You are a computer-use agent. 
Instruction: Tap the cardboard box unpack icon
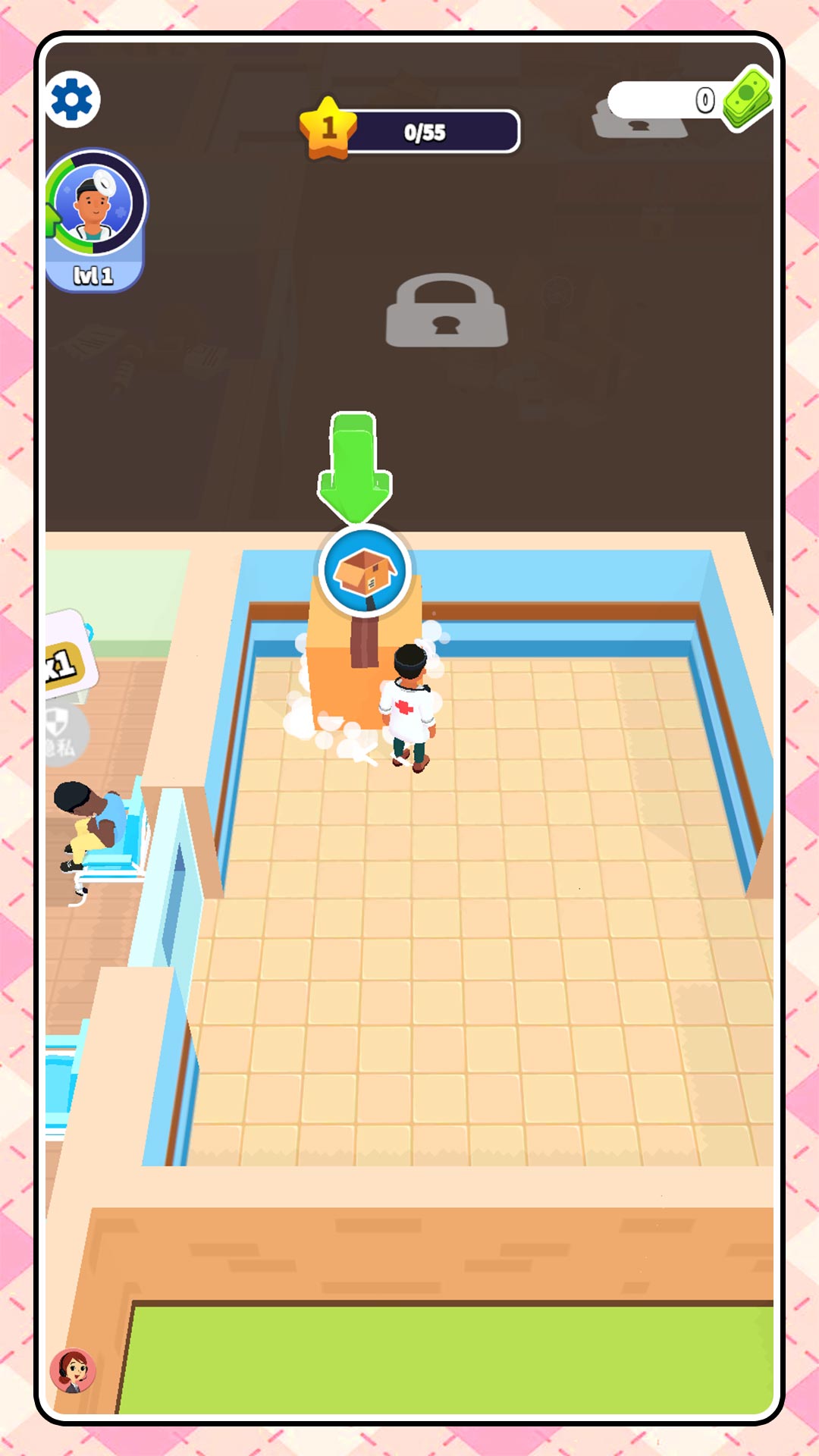click(365, 571)
